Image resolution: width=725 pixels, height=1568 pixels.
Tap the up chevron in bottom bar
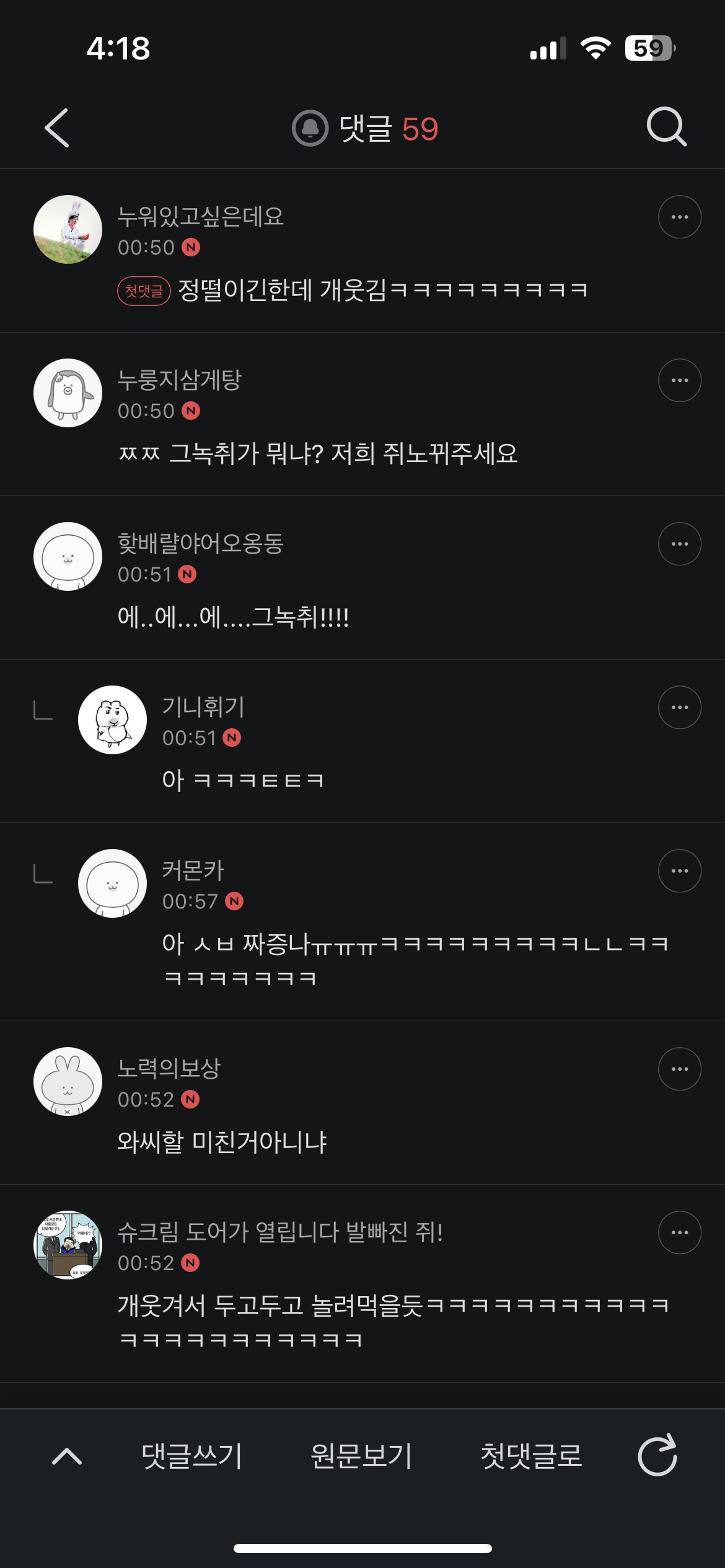coord(67,1456)
